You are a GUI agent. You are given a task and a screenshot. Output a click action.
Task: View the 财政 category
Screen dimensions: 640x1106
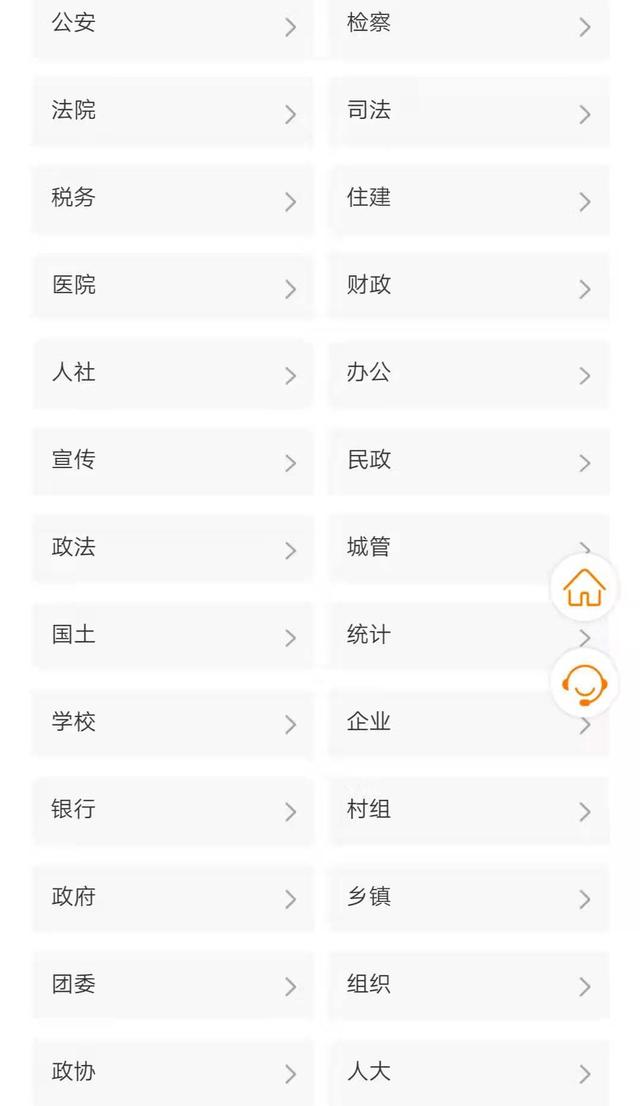[468, 286]
